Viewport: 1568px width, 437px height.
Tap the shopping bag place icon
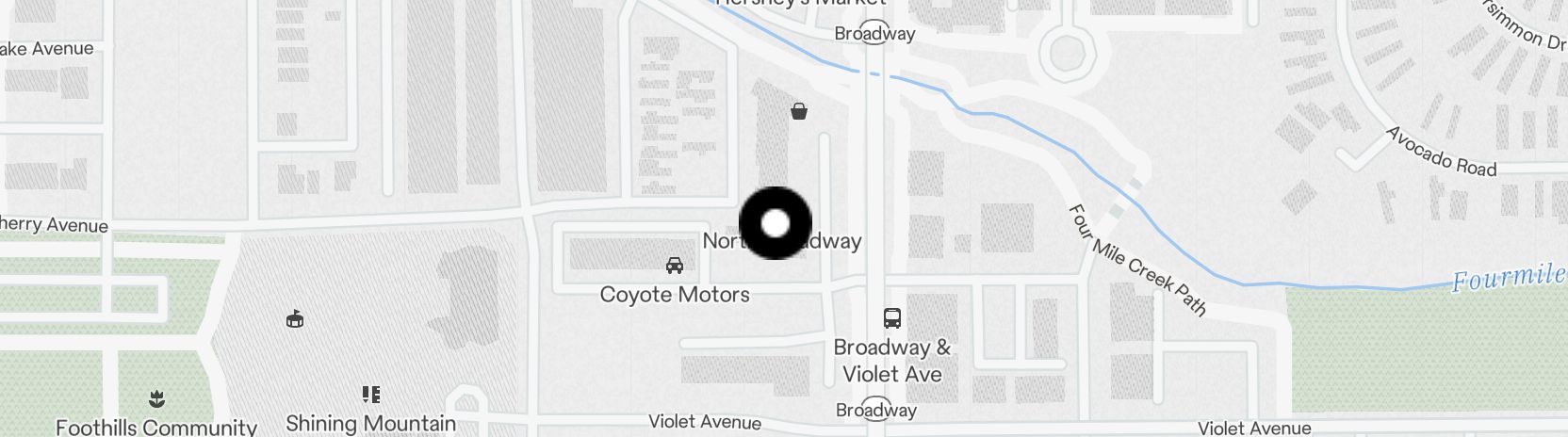click(x=799, y=112)
